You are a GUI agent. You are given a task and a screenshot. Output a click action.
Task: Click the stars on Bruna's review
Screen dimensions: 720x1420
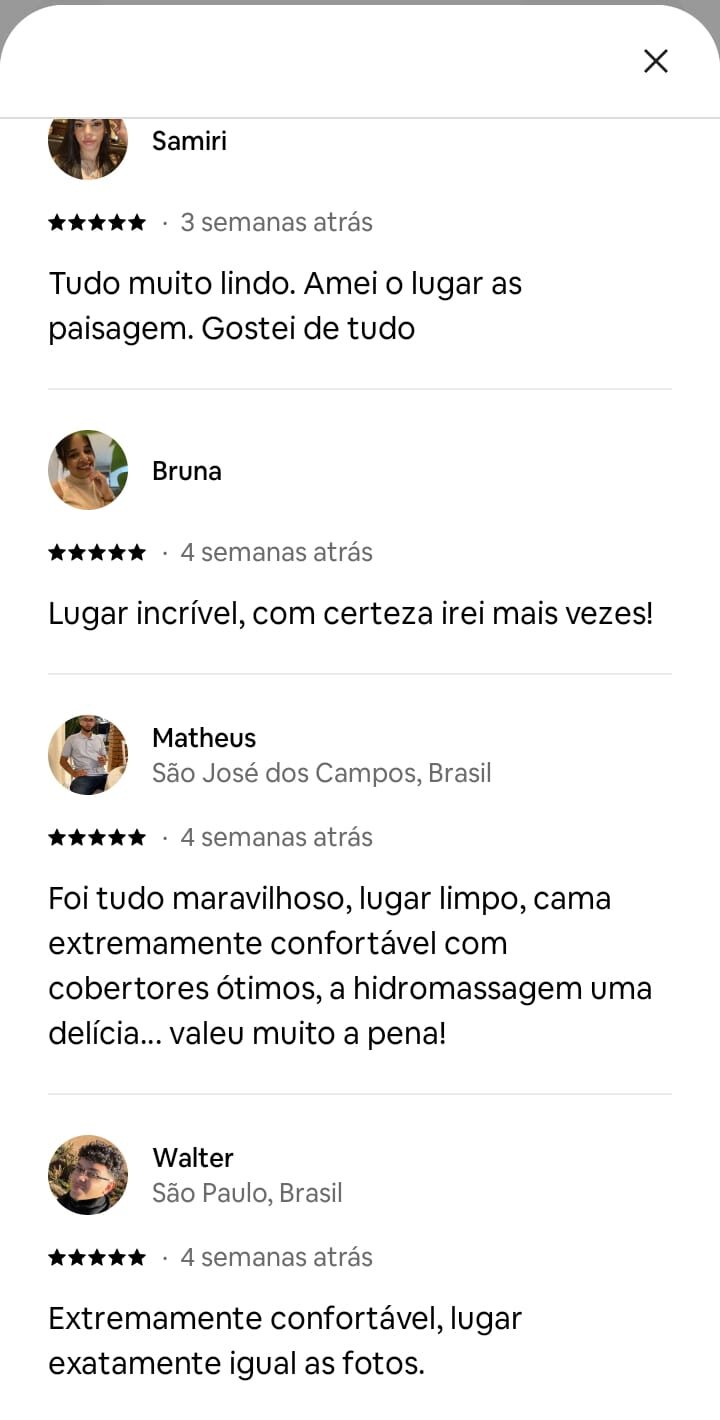coord(96,551)
